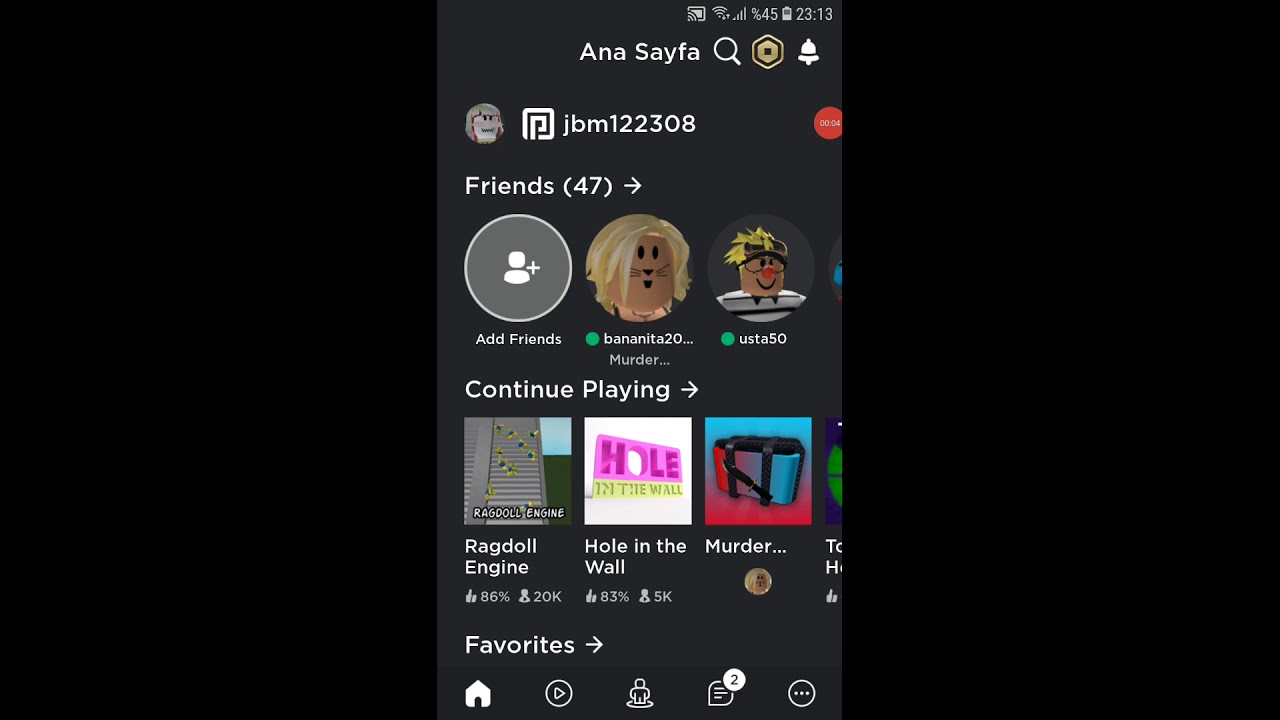Open the Friends (47) list

click(x=553, y=186)
